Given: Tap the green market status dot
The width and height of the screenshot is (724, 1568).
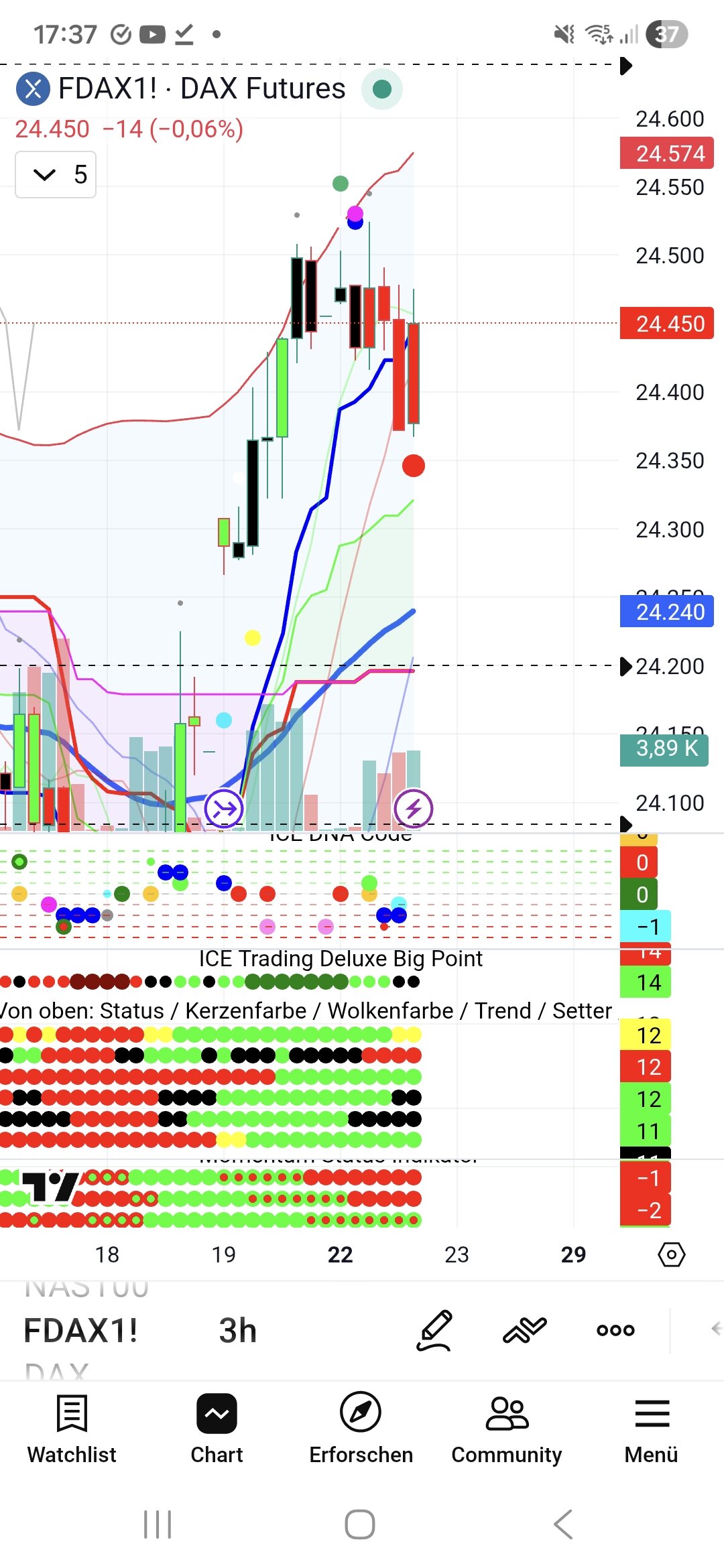Looking at the screenshot, I should pos(382,89).
